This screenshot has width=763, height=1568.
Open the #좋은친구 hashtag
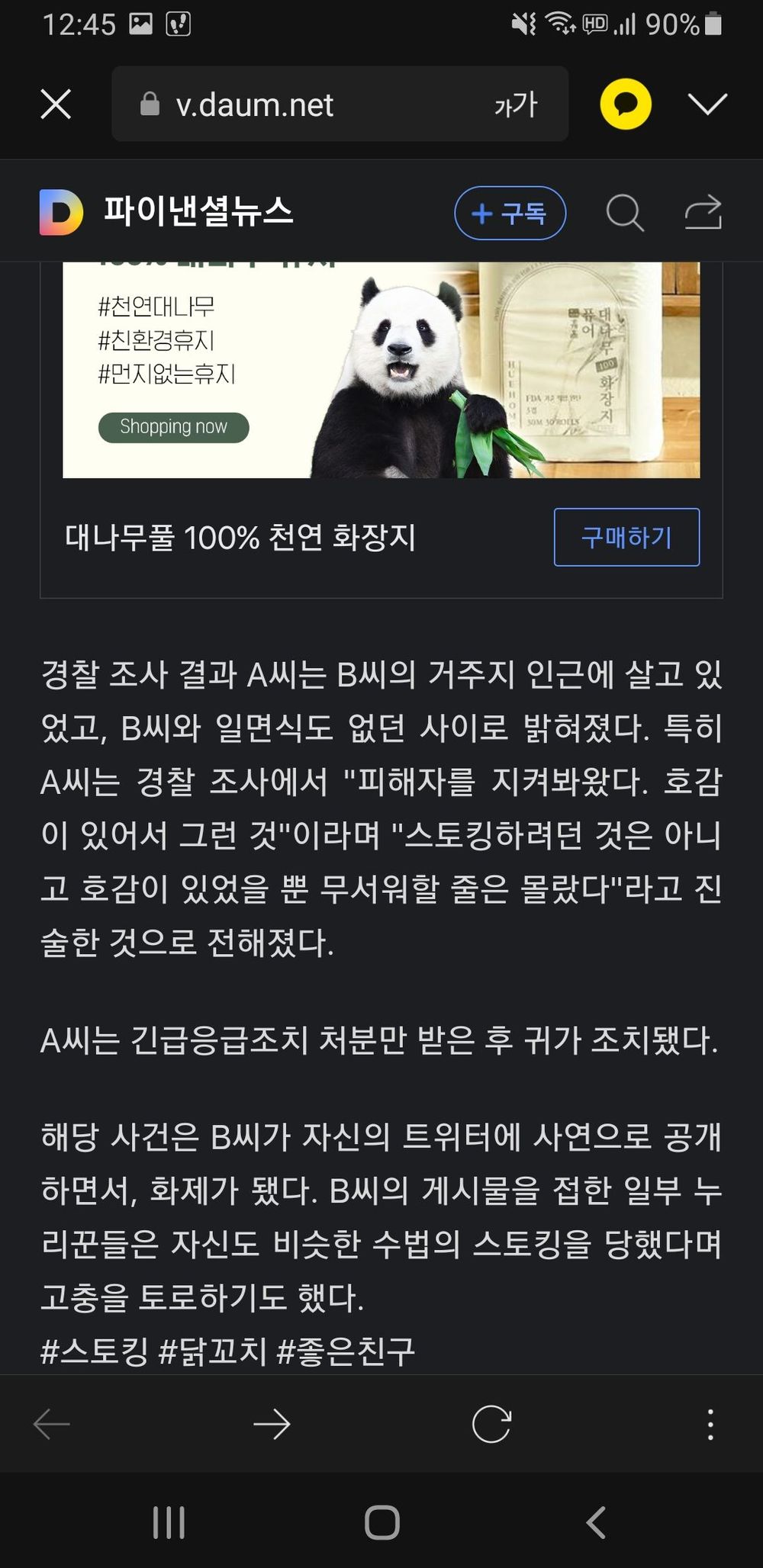coord(346,1351)
